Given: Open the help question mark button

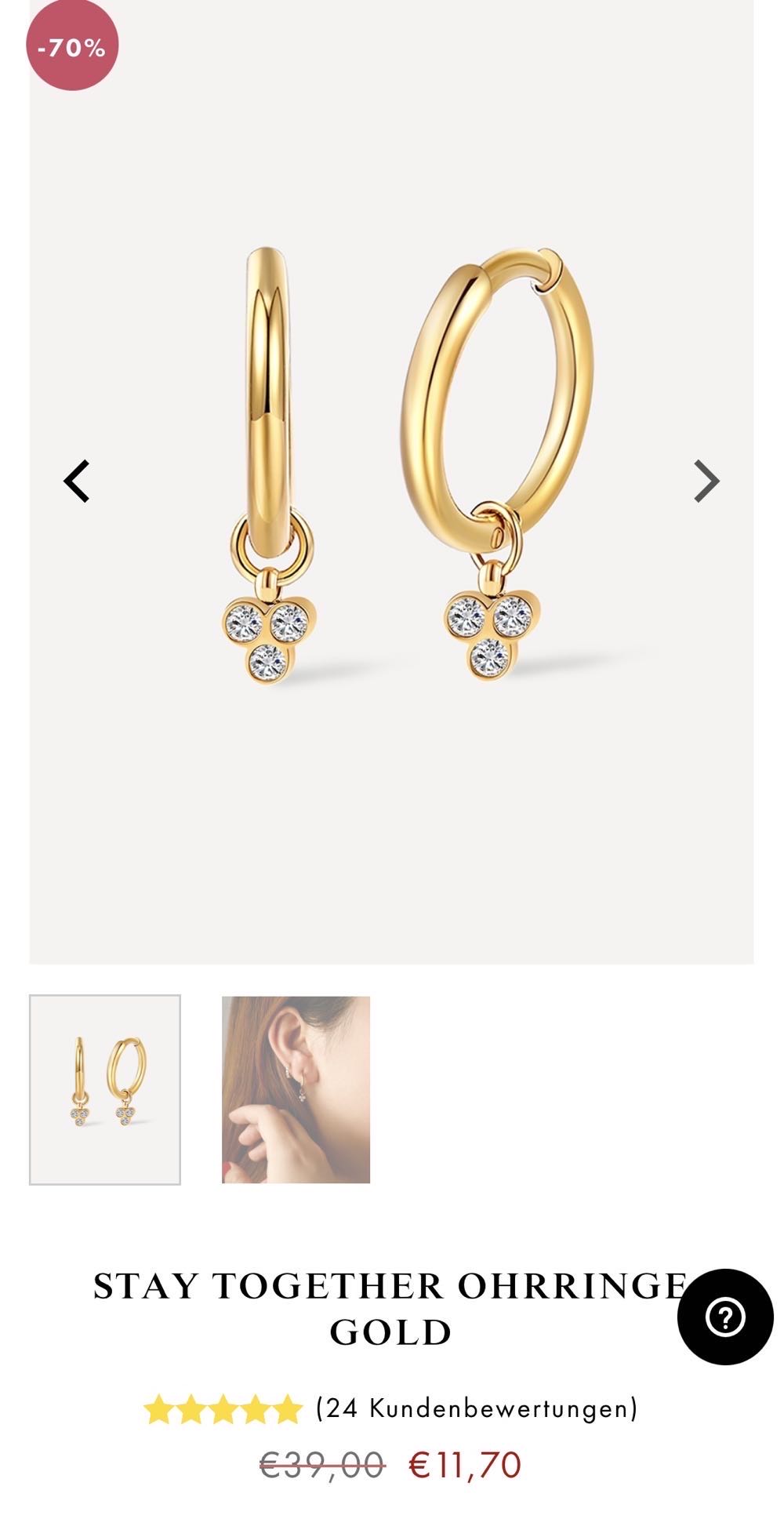Looking at the screenshot, I should [x=724, y=1317].
